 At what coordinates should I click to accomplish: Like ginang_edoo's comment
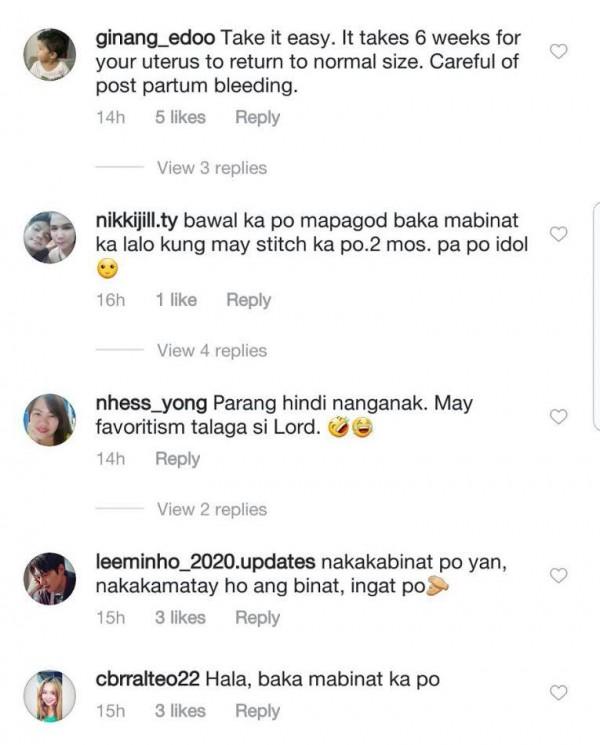[560, 51]
